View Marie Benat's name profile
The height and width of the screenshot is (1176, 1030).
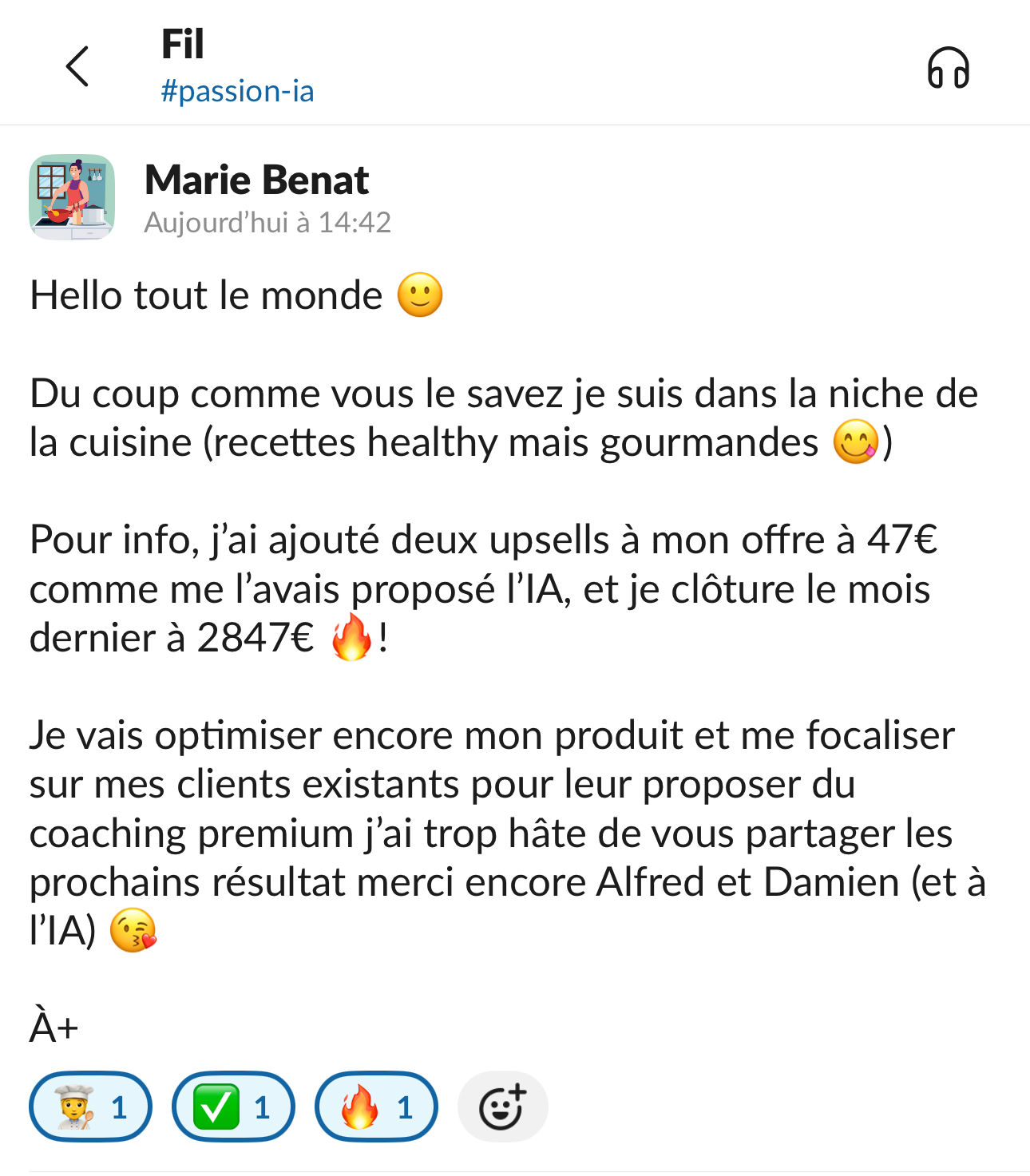pyautogui.click(x=256, y=180)
